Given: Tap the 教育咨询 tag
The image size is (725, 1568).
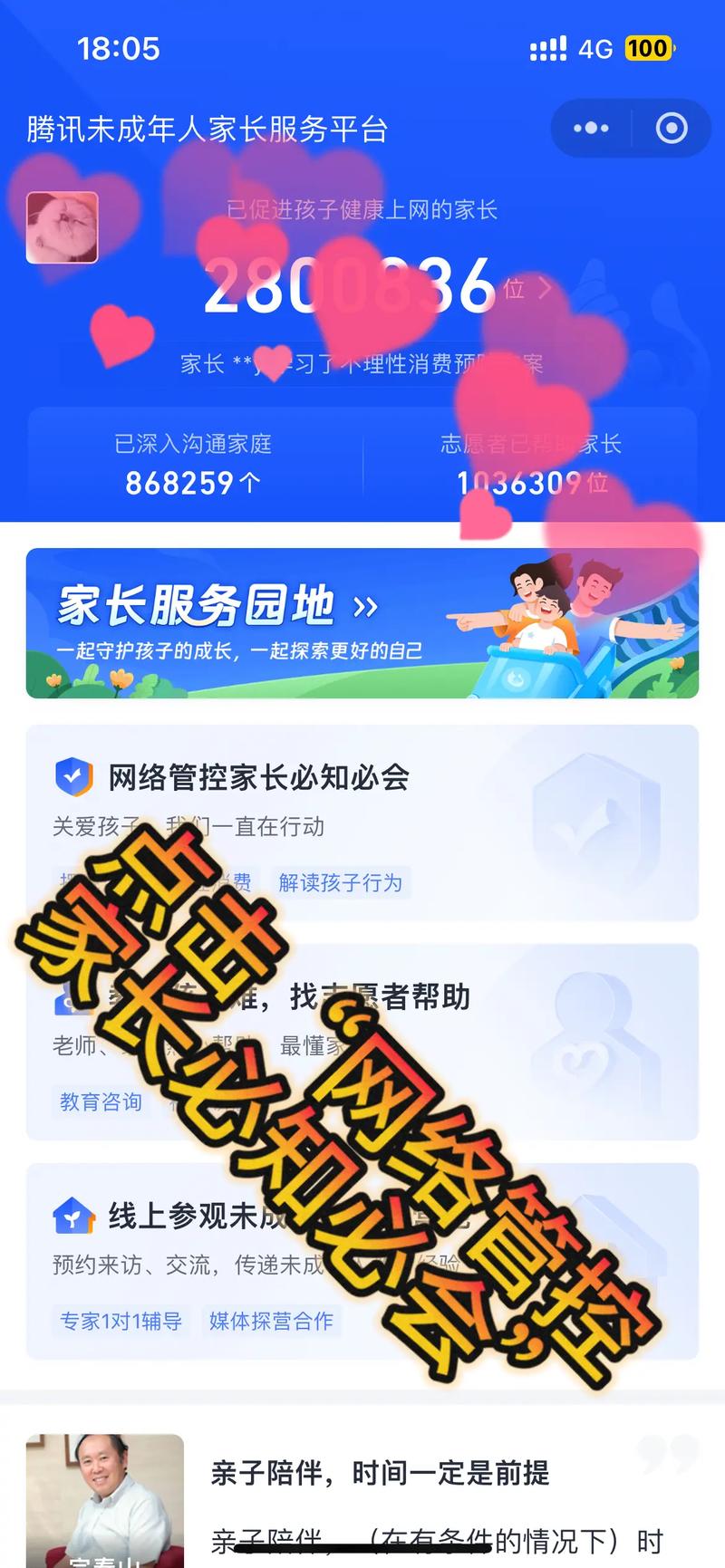Looking at the screenshot, I should (101, 1102).
